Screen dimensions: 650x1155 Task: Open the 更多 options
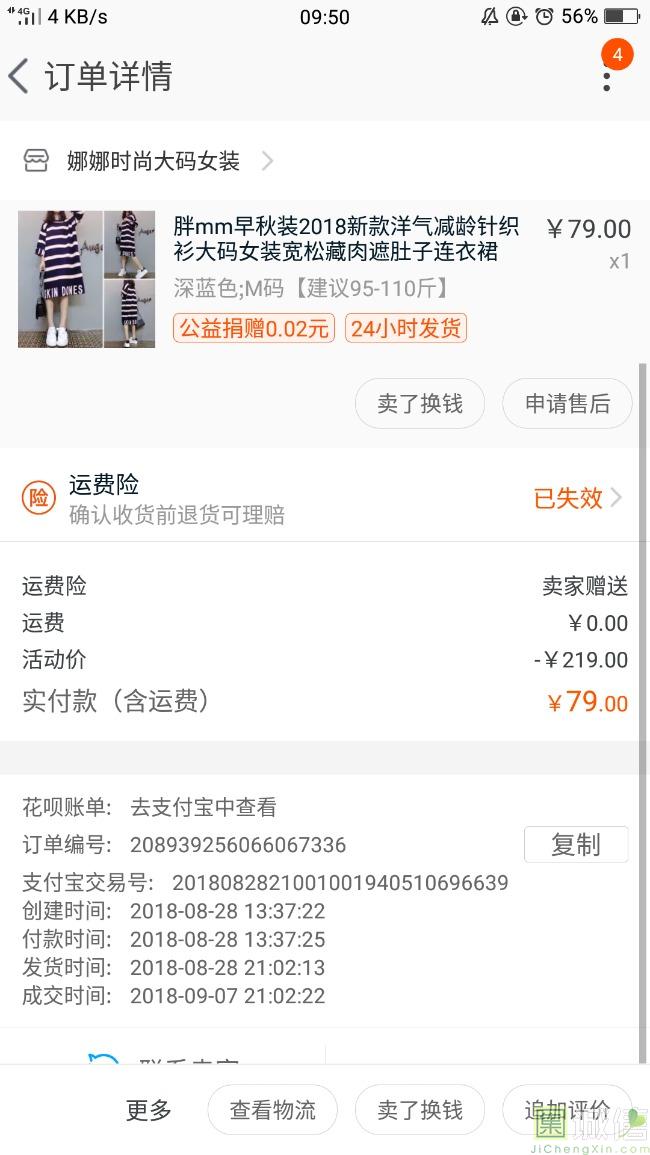coord(149,1110)
